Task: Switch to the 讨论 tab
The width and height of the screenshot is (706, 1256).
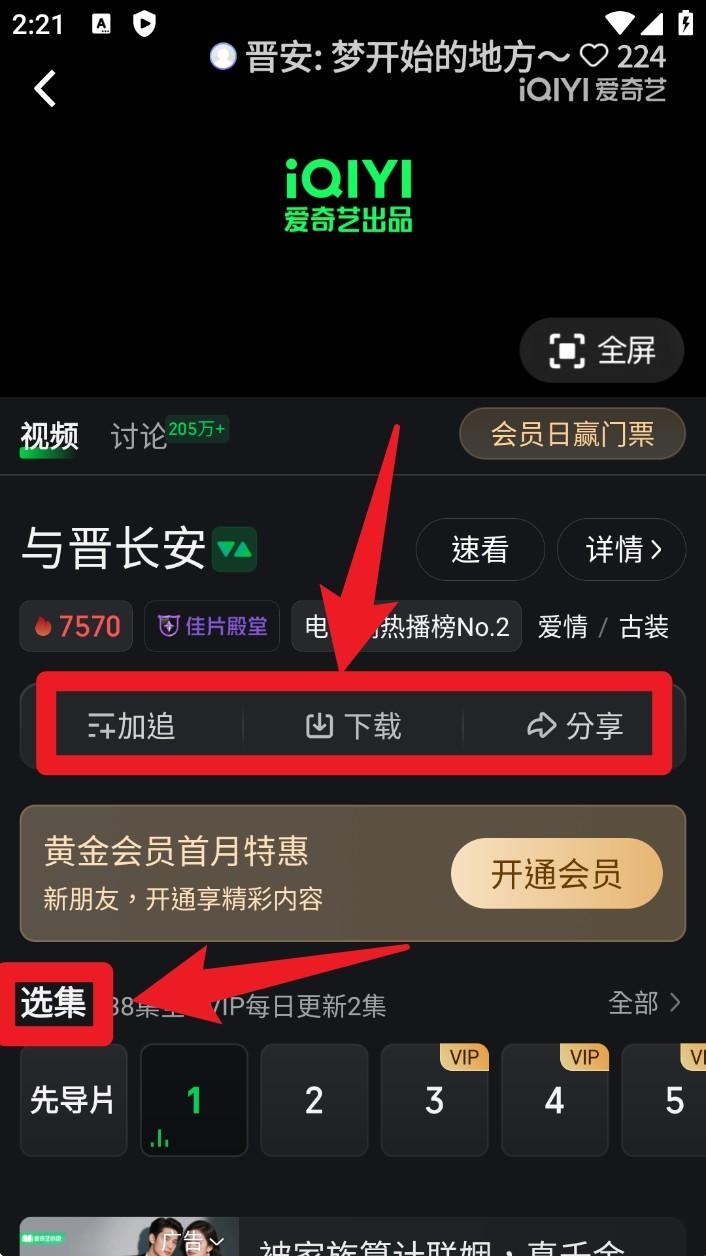Action: pyautogui.click(x=139, y=436)
